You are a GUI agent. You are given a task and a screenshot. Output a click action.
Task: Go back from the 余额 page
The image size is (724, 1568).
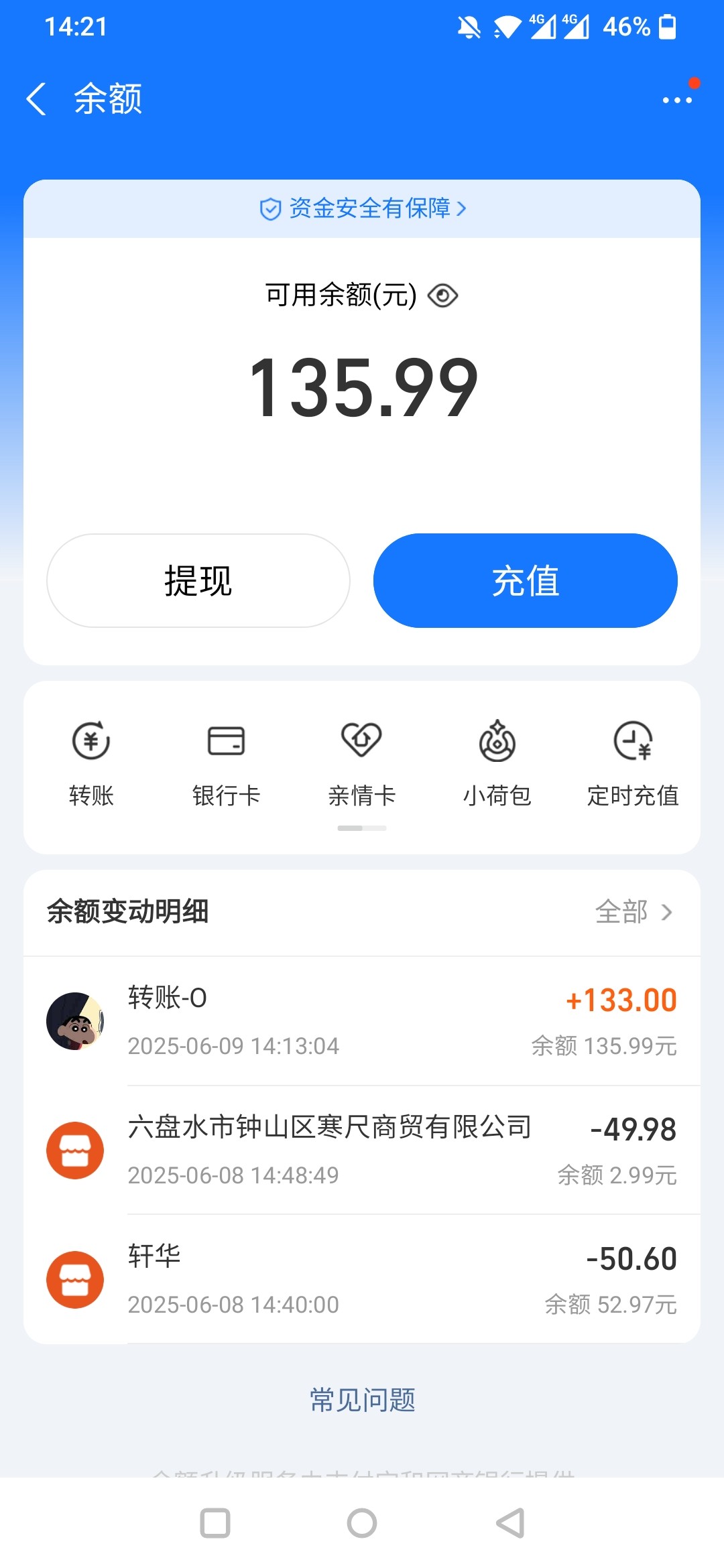click(36, 99)
